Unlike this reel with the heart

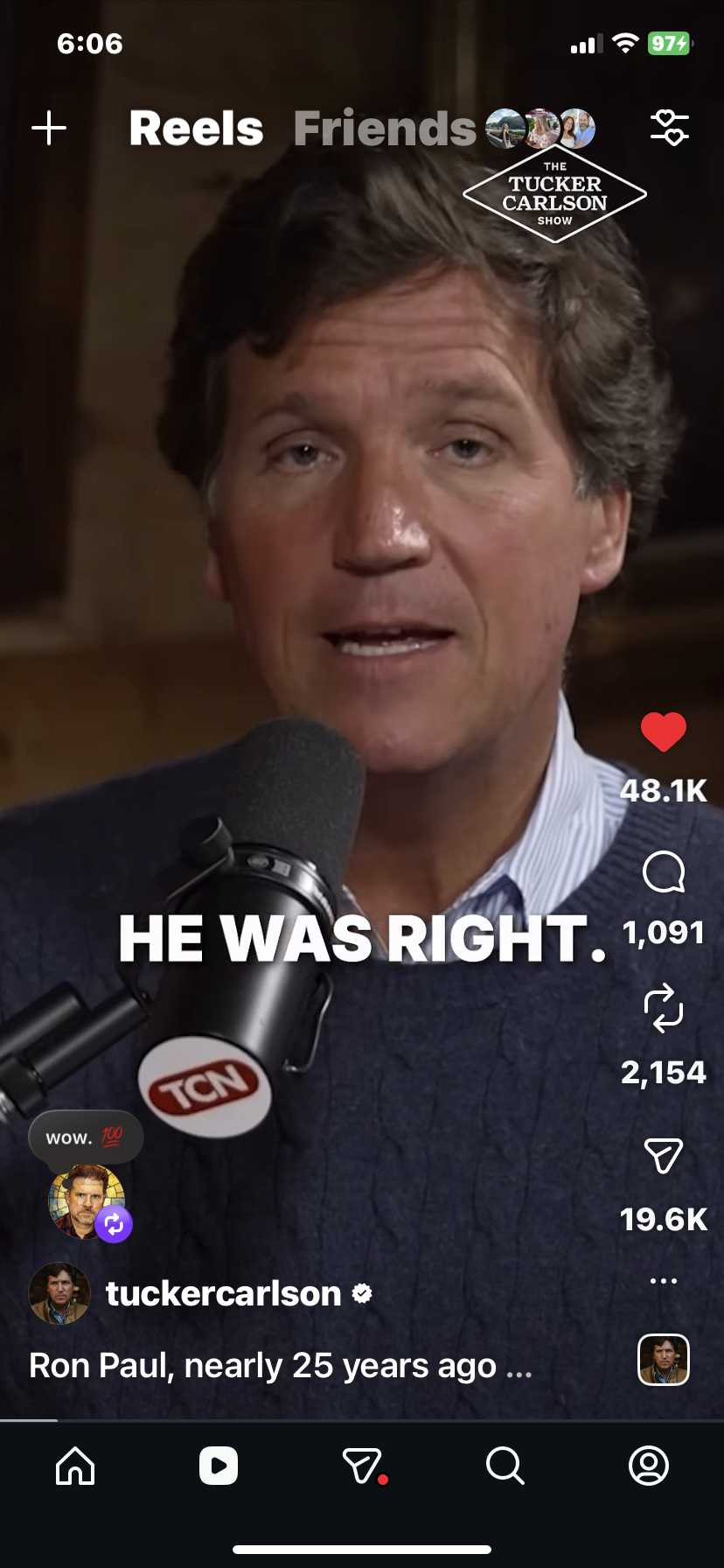pyautogui.click(x=664, y=732)
